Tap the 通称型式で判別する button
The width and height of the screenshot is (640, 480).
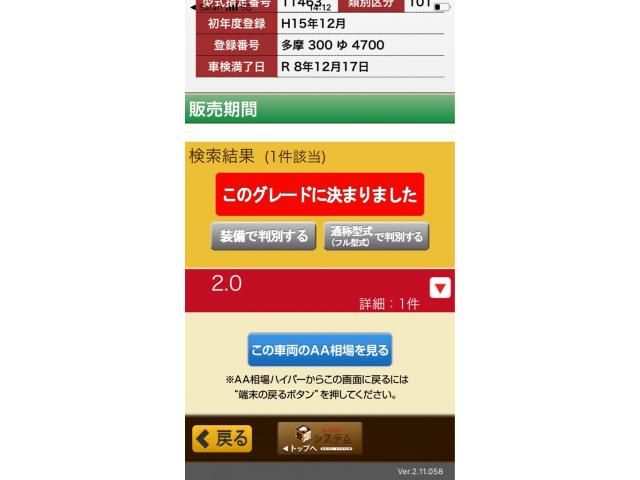pyautogui.click(x=376, y=236)
